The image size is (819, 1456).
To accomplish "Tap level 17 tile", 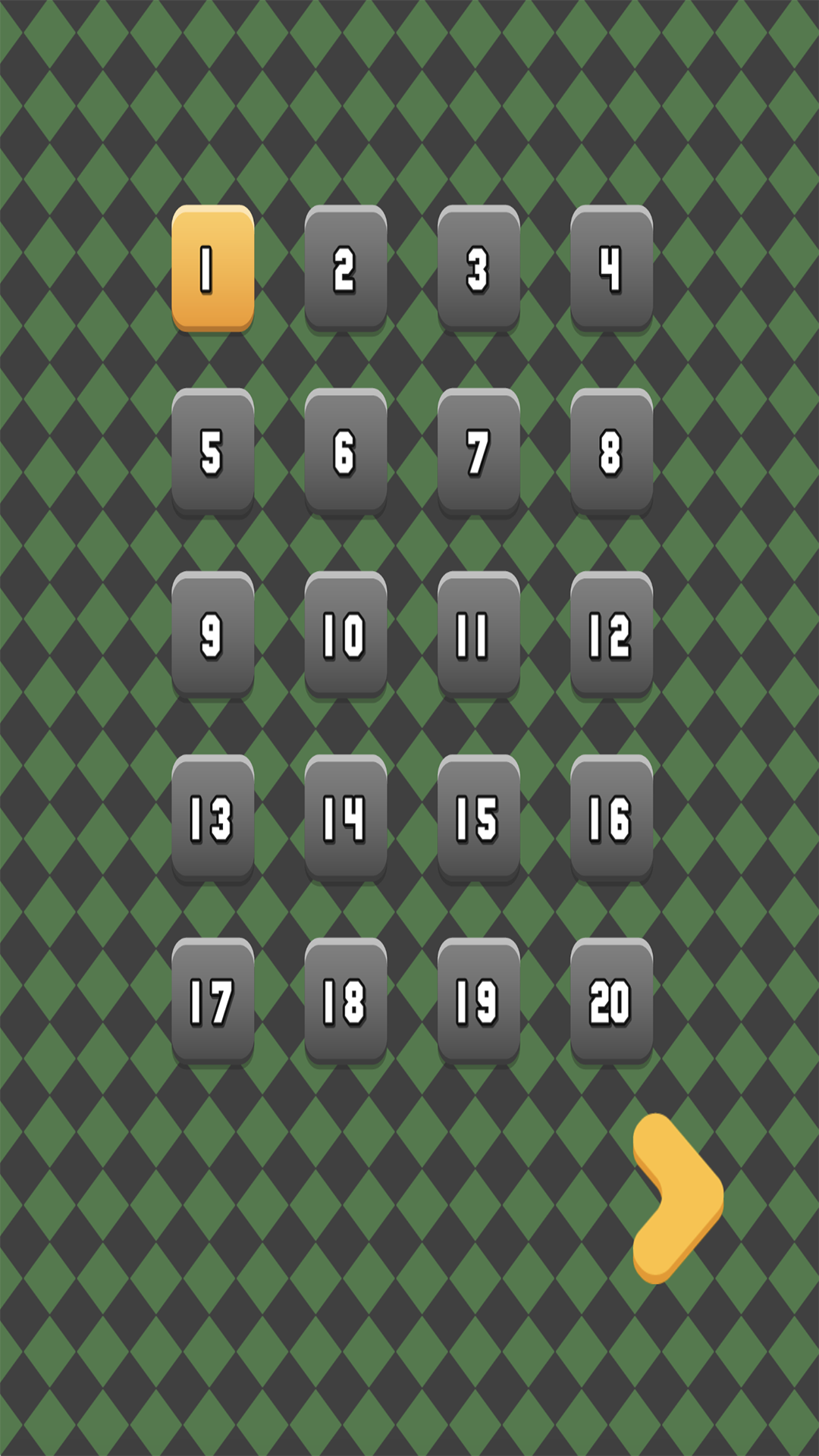I will point(212,1001).
